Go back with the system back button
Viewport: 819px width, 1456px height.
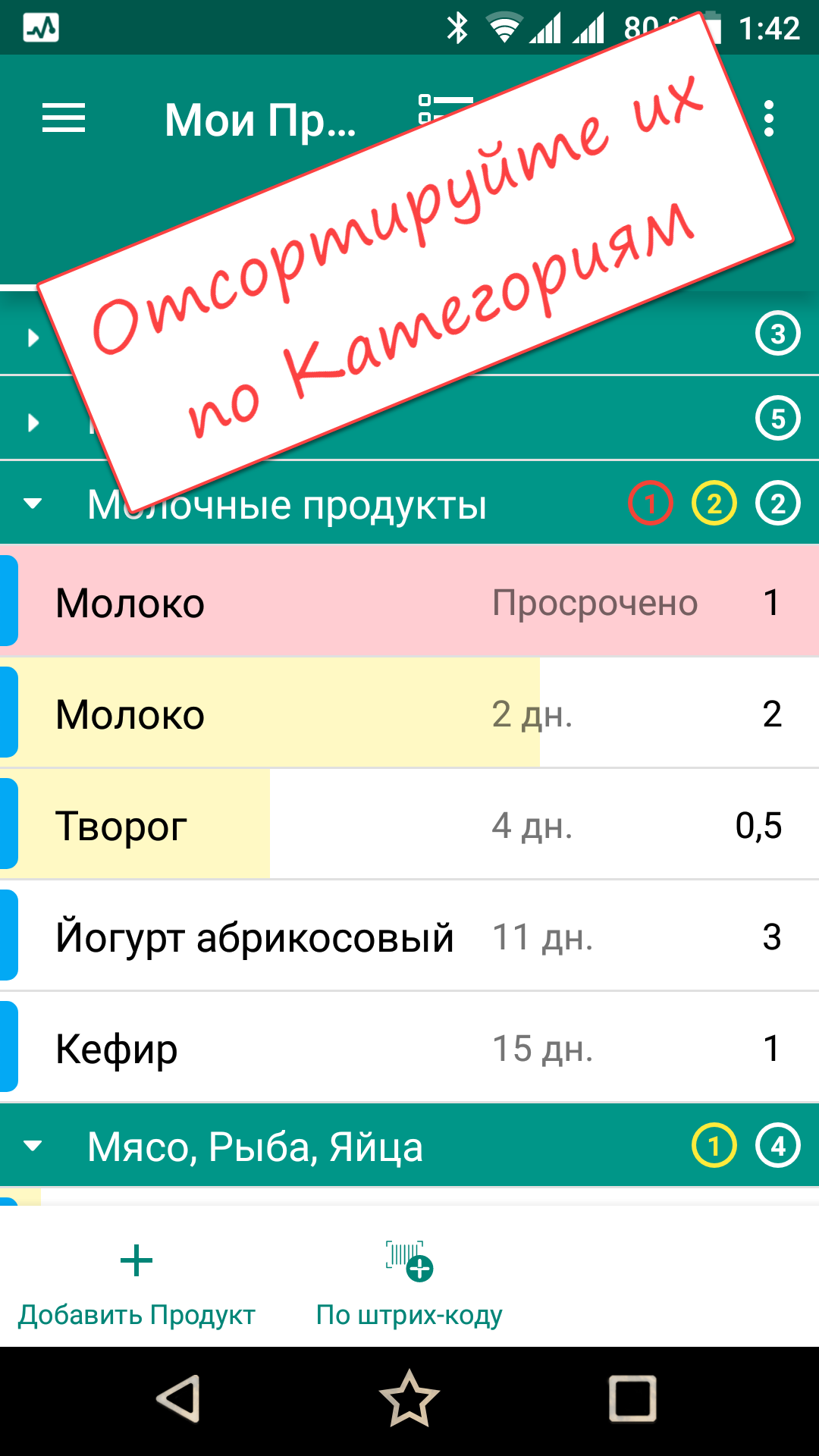(x=179, y=1398)
